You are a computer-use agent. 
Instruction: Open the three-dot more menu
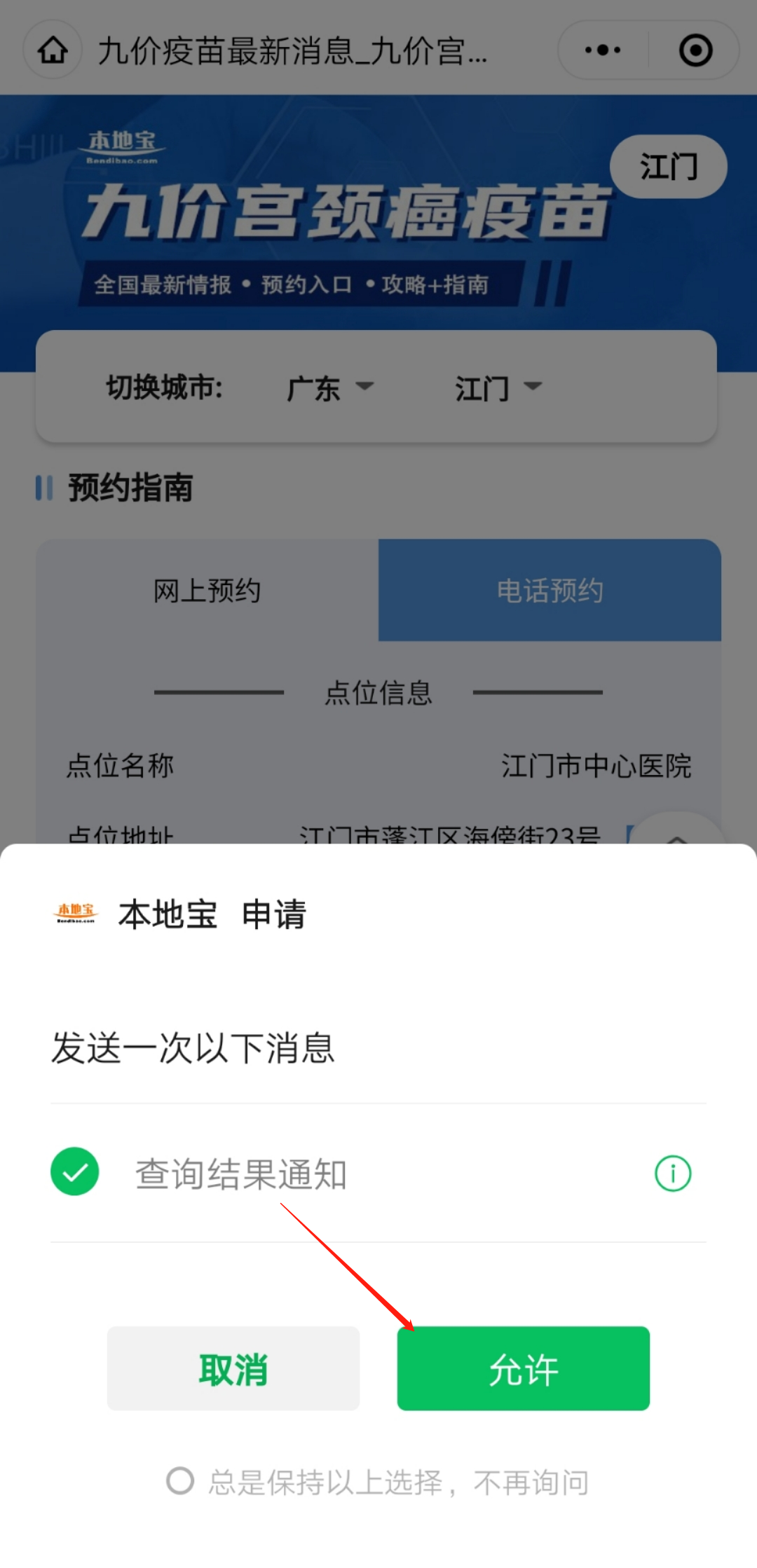tap(603, 50)
